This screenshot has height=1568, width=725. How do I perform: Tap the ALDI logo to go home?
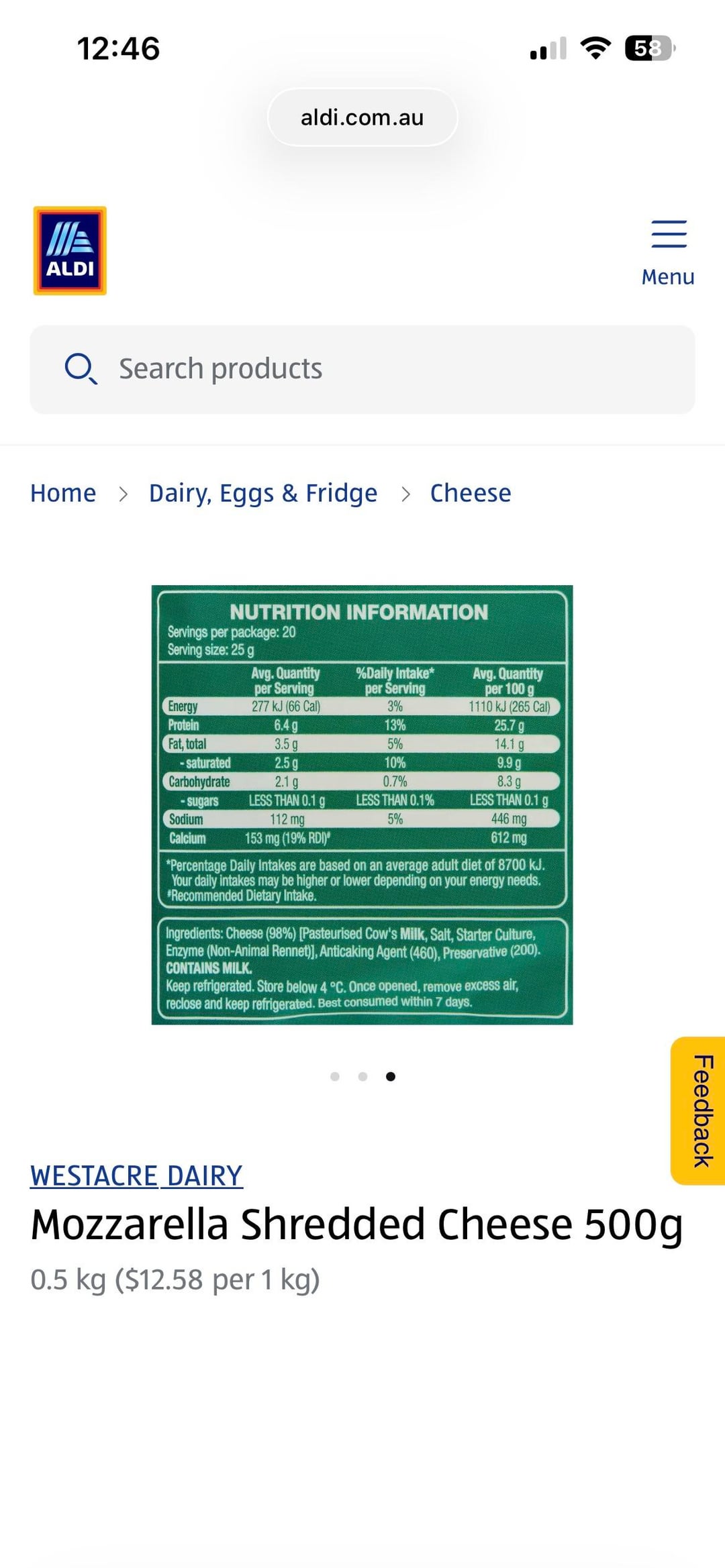[x=70, y=250]
